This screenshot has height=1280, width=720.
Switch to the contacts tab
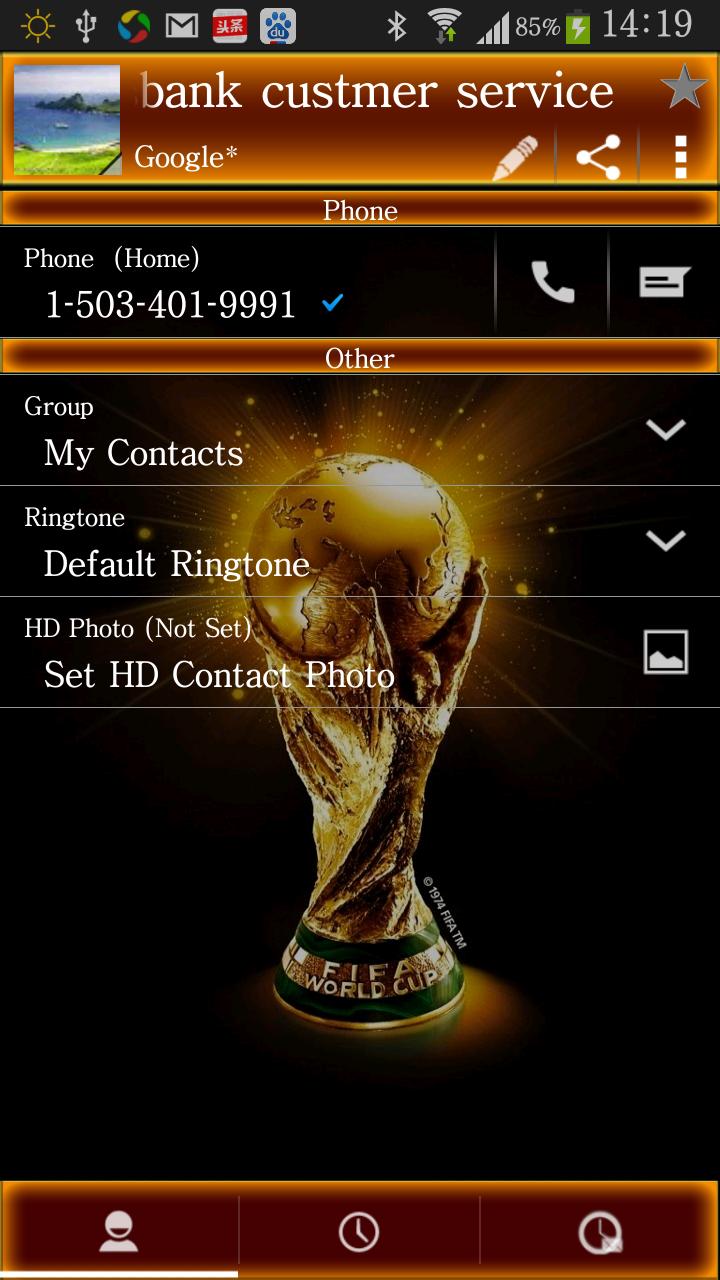click(119, 1231)
